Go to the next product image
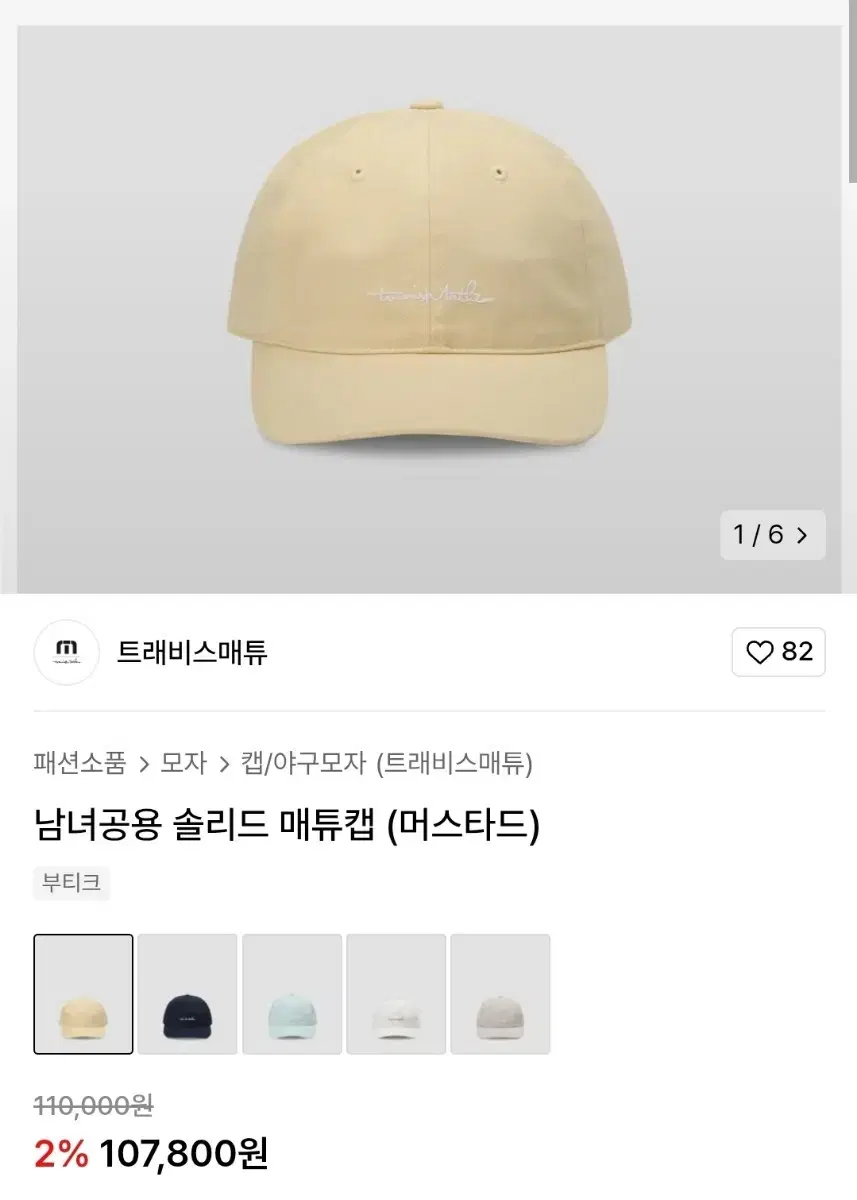 (x=801, y=535)
